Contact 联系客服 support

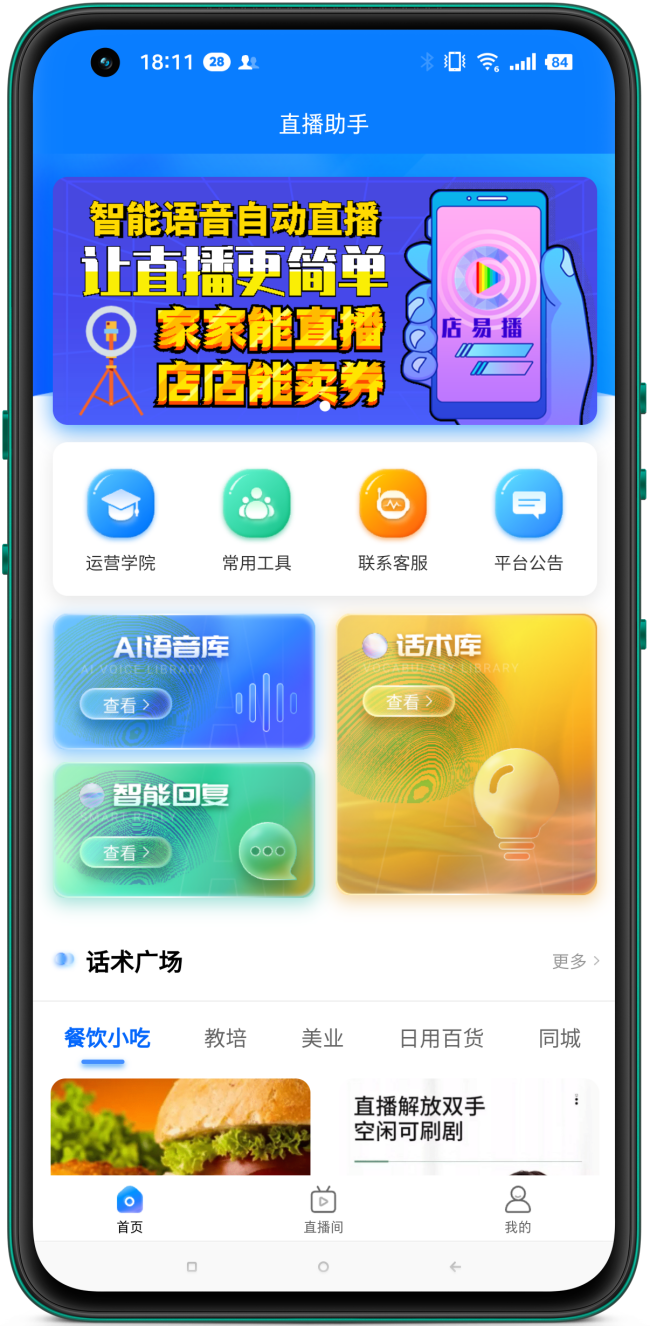click(393, 520)
